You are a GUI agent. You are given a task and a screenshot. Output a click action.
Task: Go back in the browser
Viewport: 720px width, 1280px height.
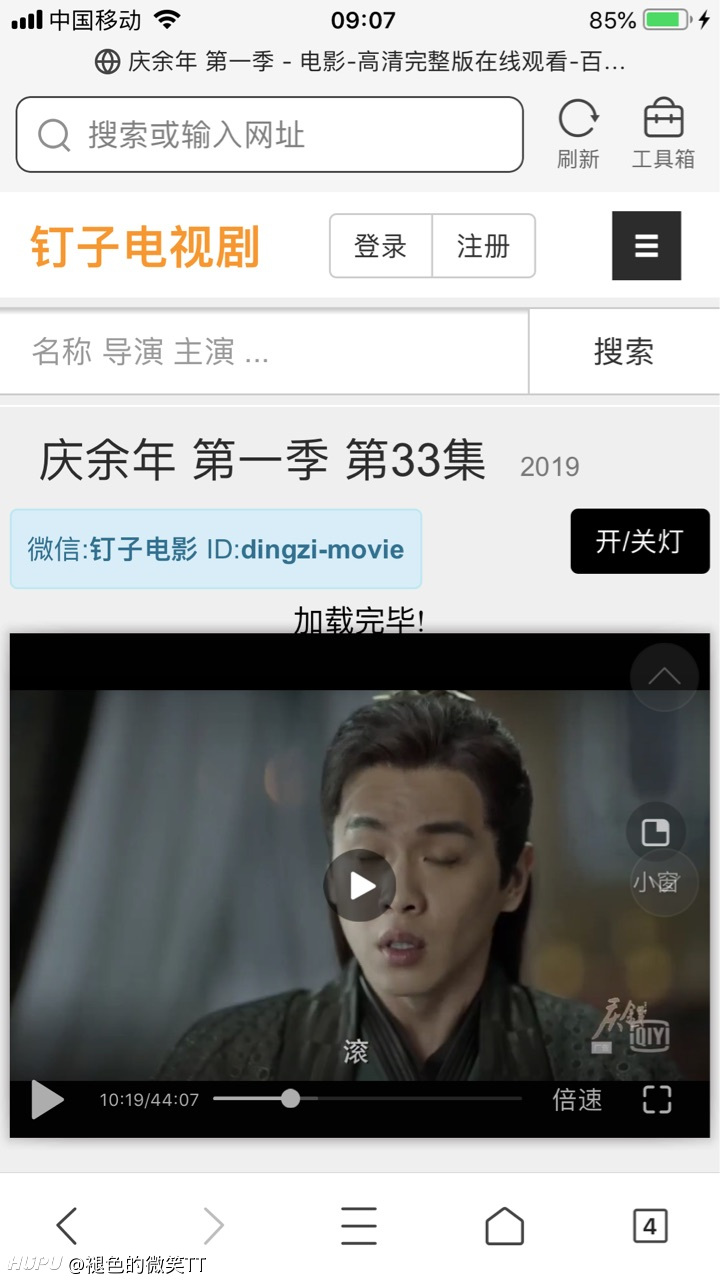point(67,1225)
